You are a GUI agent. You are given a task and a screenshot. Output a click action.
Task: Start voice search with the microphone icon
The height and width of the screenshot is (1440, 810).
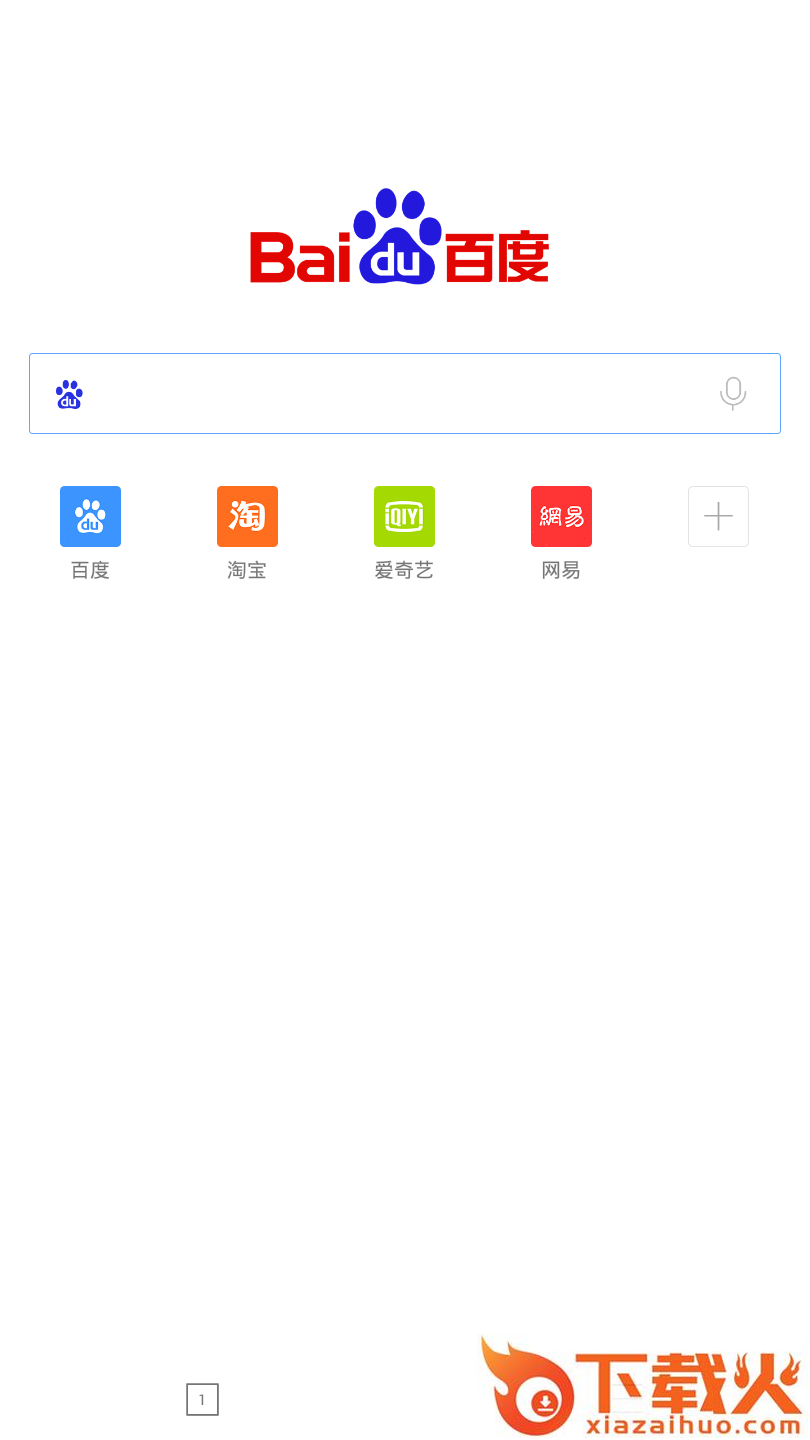click(x=733, y=394)
